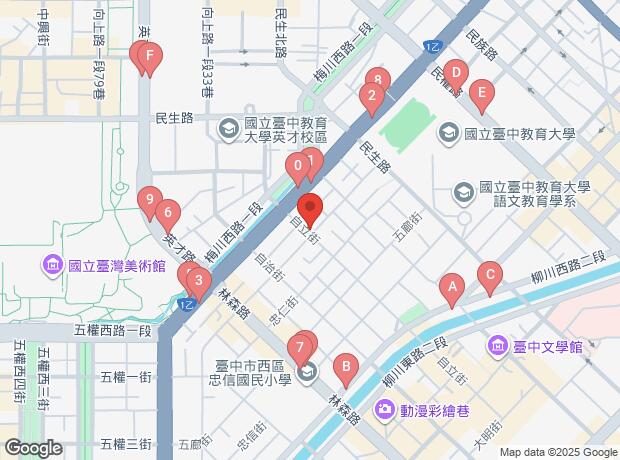Select the unlabeled red pin at map center
The width and height of the screenshot is (620, 460).
[x=310, y=209]
